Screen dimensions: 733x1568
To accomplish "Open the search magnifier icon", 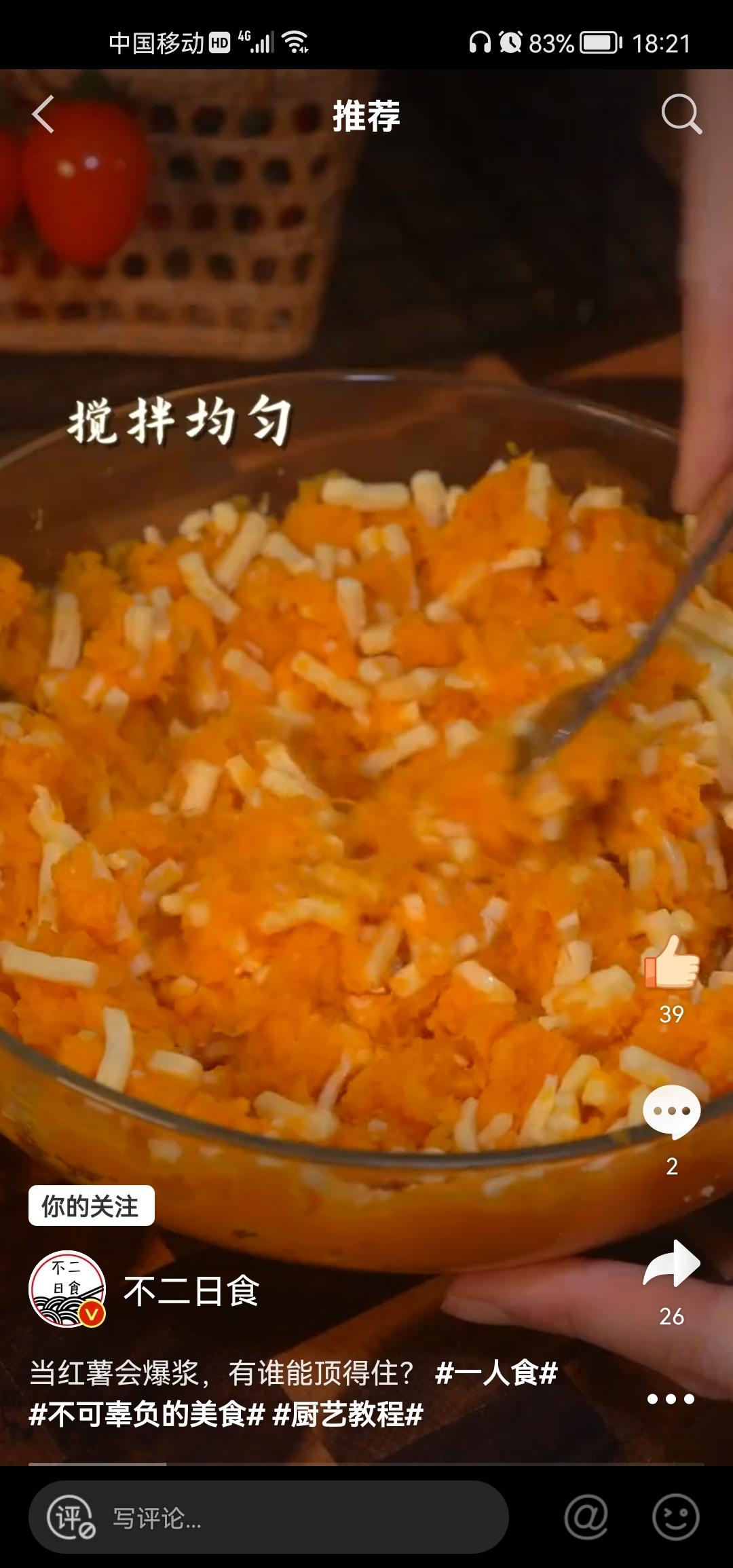I will click(681, 114).
